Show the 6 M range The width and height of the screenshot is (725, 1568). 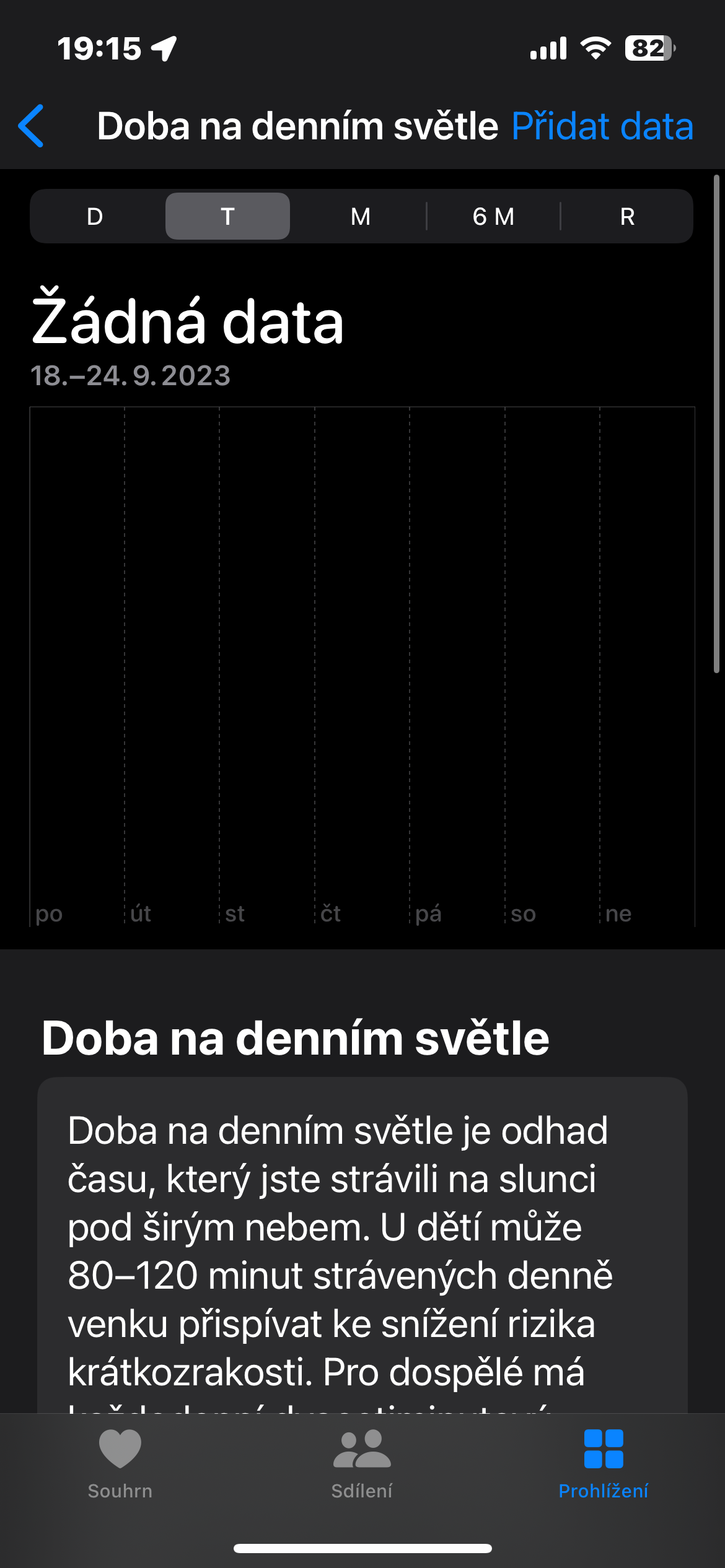(x=493, y=217)
